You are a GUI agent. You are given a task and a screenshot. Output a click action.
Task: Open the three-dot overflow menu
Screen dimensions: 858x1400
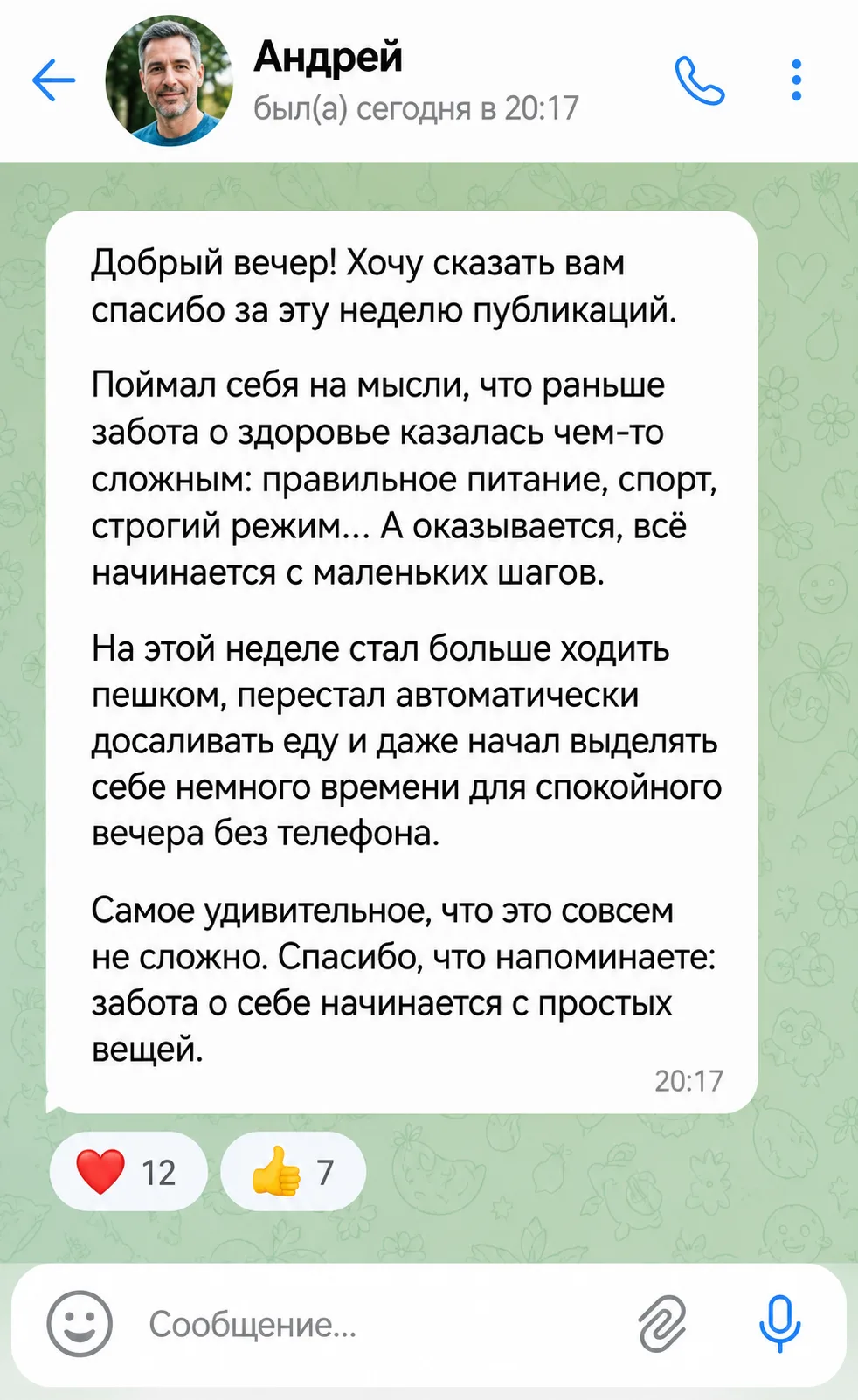[796, 80]
